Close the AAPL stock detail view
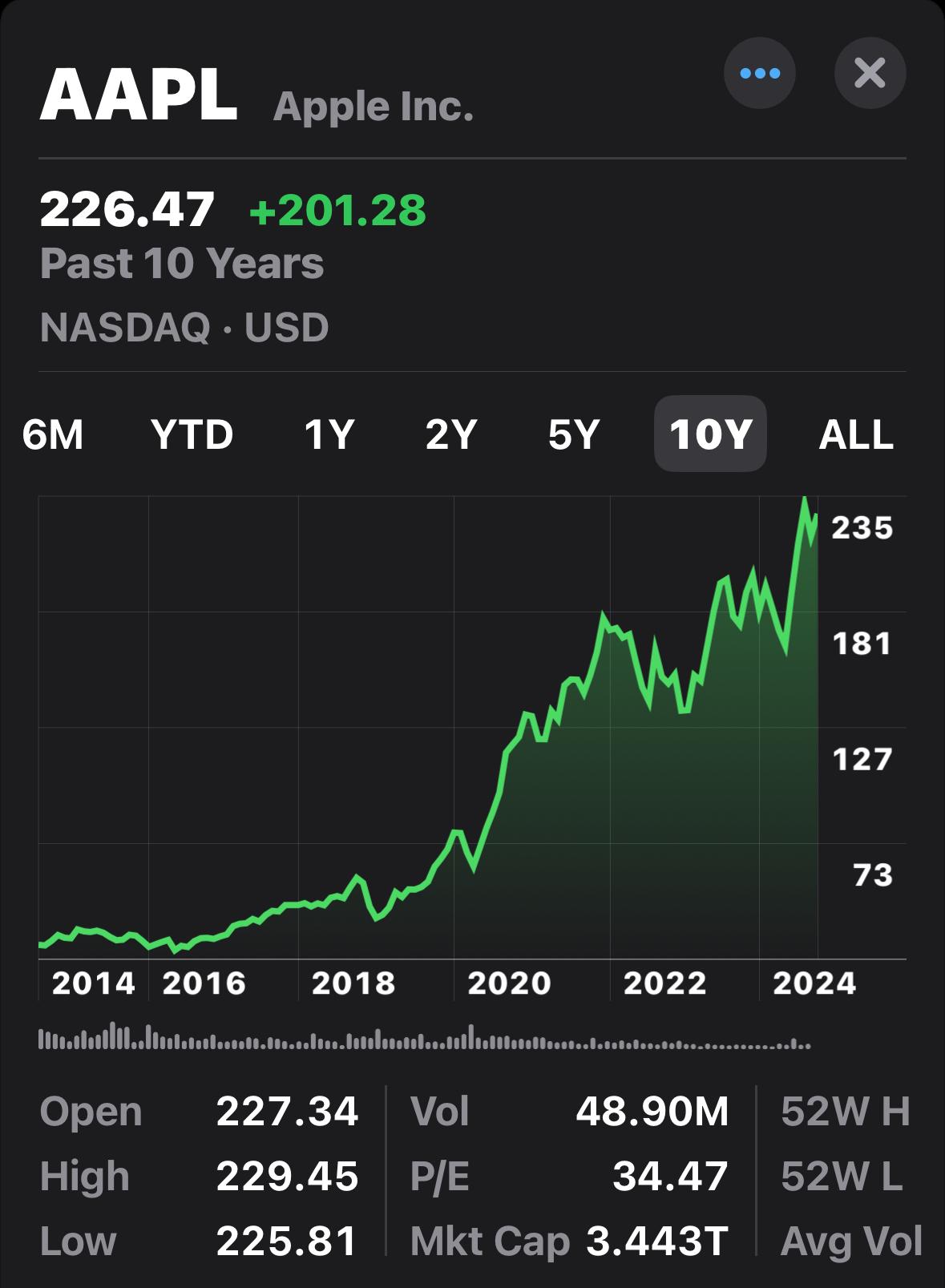This screenshot has height=1288, width=945. [x=870, y=73]
